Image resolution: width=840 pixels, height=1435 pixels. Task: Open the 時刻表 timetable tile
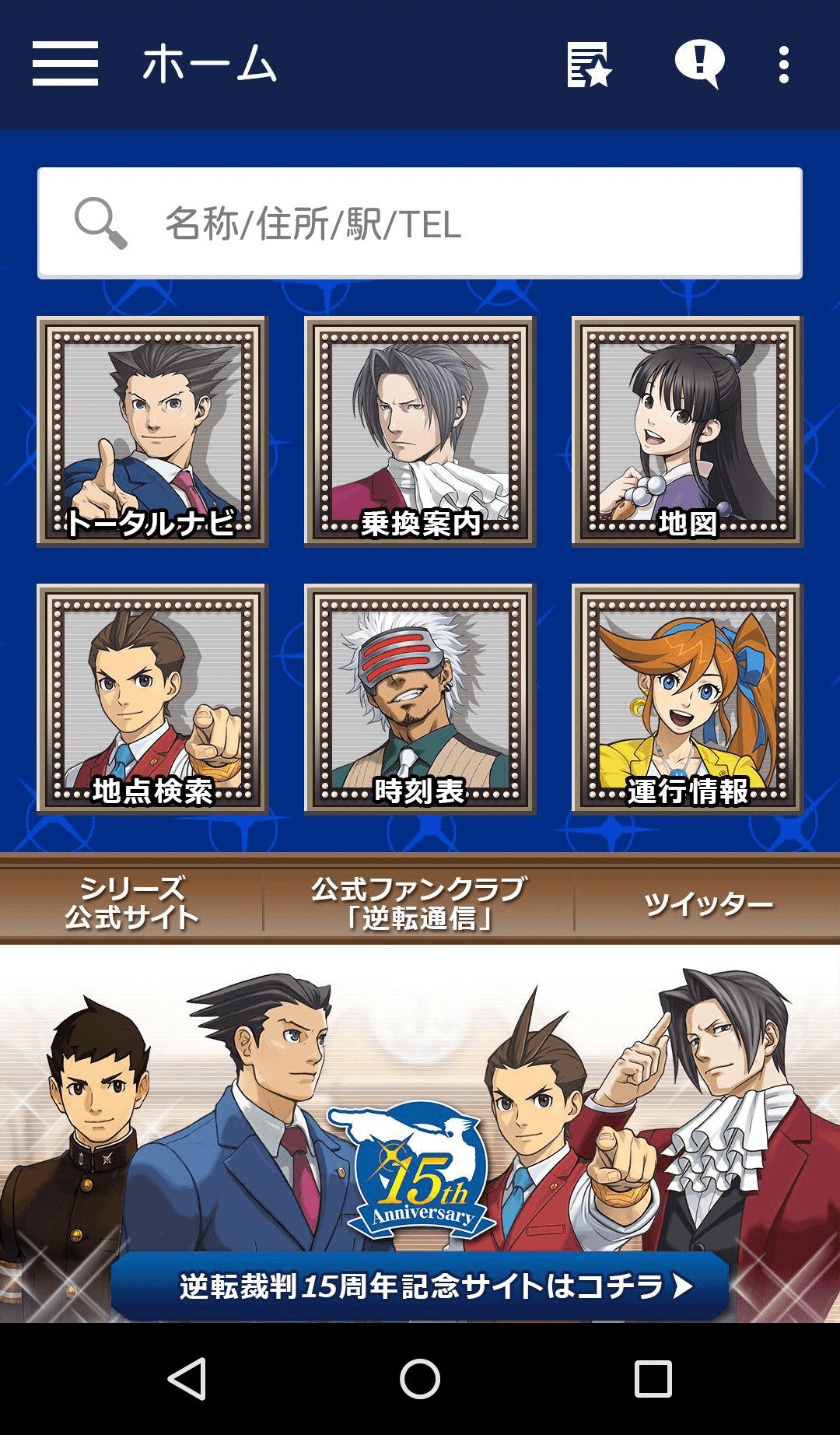pyautogui.click(x=420, y=699)
